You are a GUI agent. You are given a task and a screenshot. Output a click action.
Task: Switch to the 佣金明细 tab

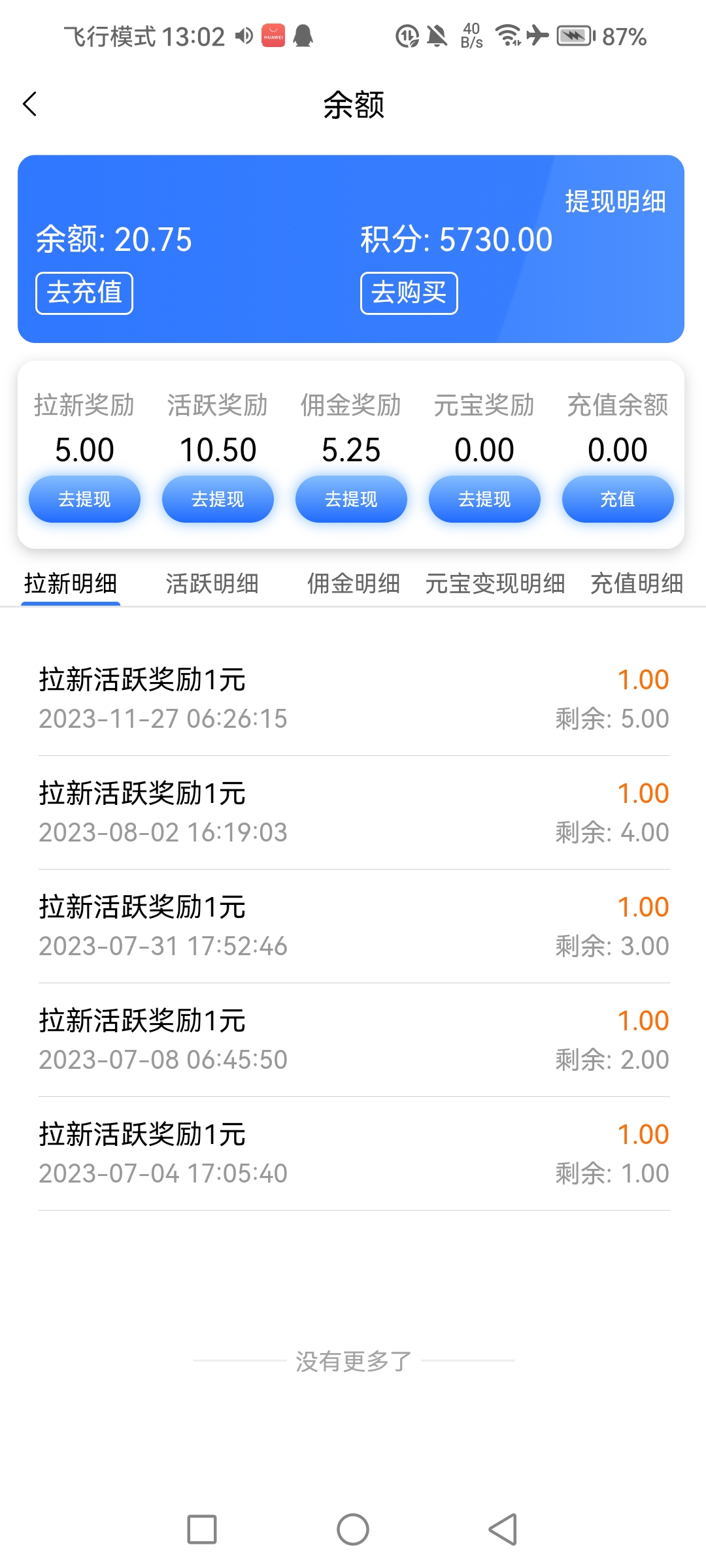(x=354, y=583)
